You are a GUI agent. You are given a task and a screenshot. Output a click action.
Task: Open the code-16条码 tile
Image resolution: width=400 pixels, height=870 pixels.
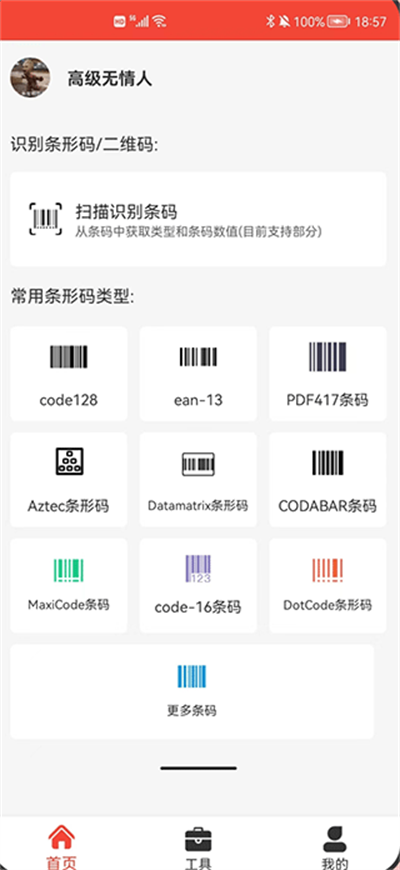click(x=198, y=586)
